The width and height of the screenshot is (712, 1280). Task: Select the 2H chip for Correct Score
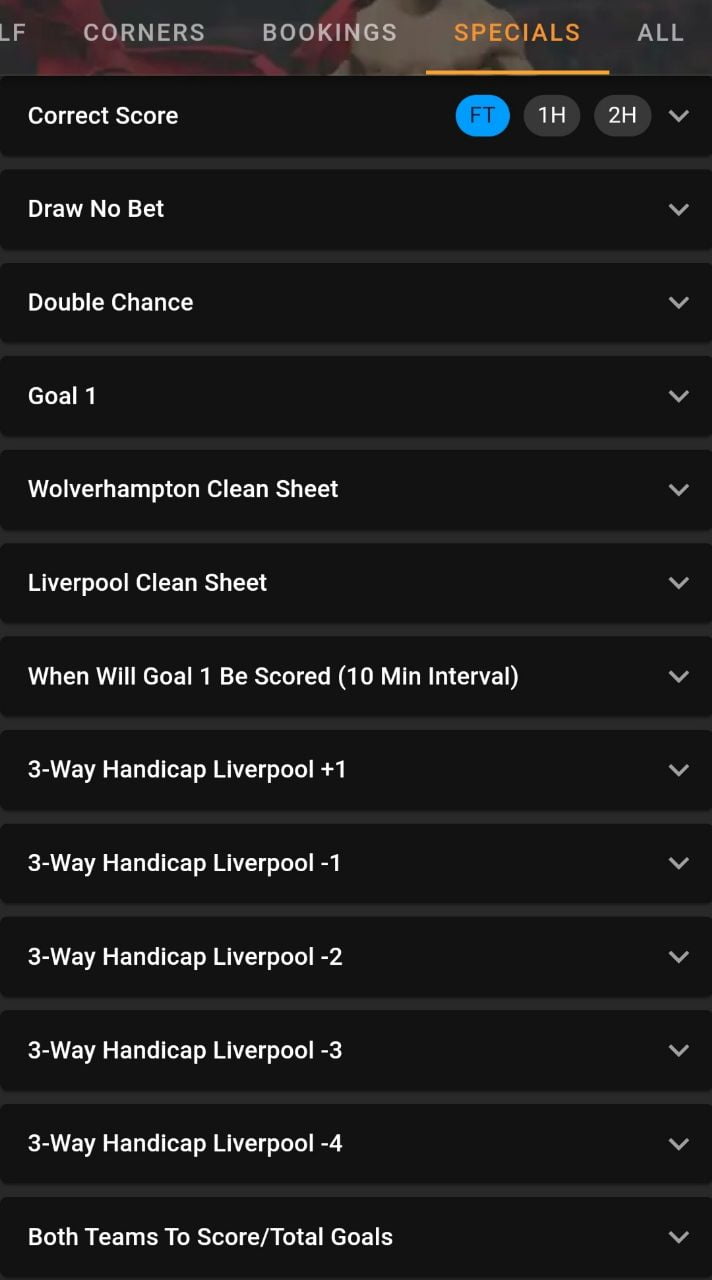622,116
